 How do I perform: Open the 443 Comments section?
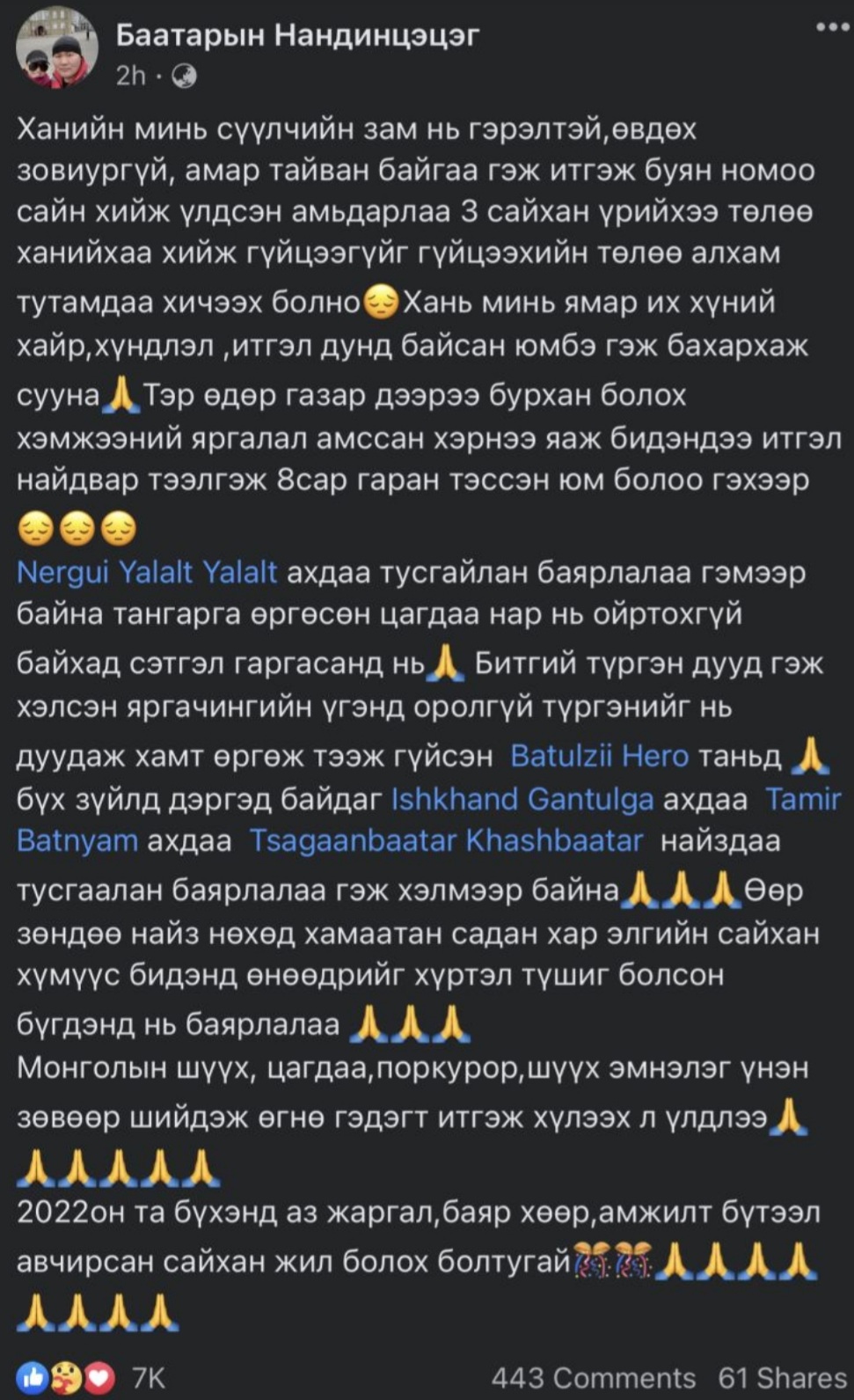(x=594, y=1377)
